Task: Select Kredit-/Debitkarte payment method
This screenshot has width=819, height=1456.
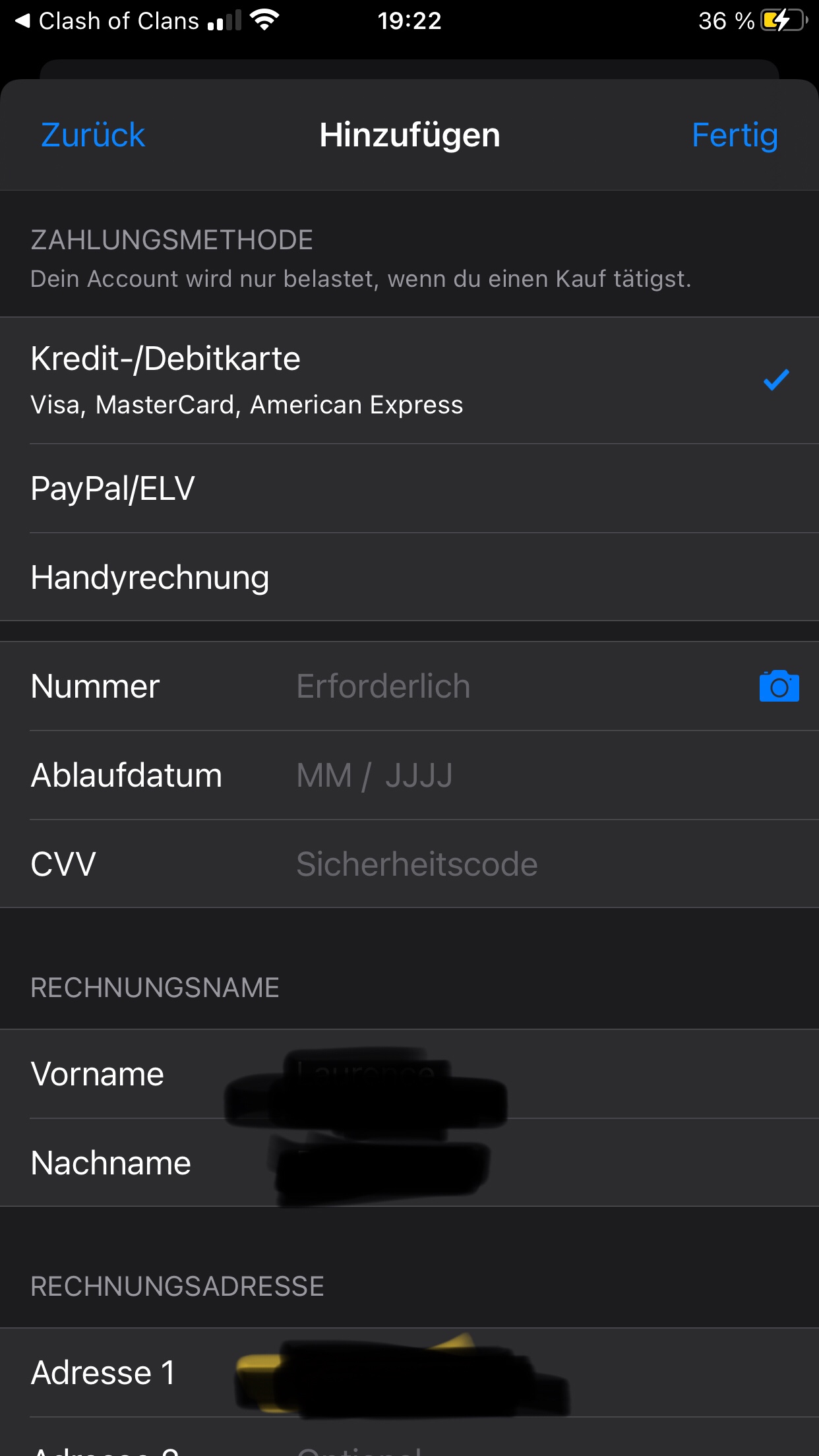Action: [409, 380]
